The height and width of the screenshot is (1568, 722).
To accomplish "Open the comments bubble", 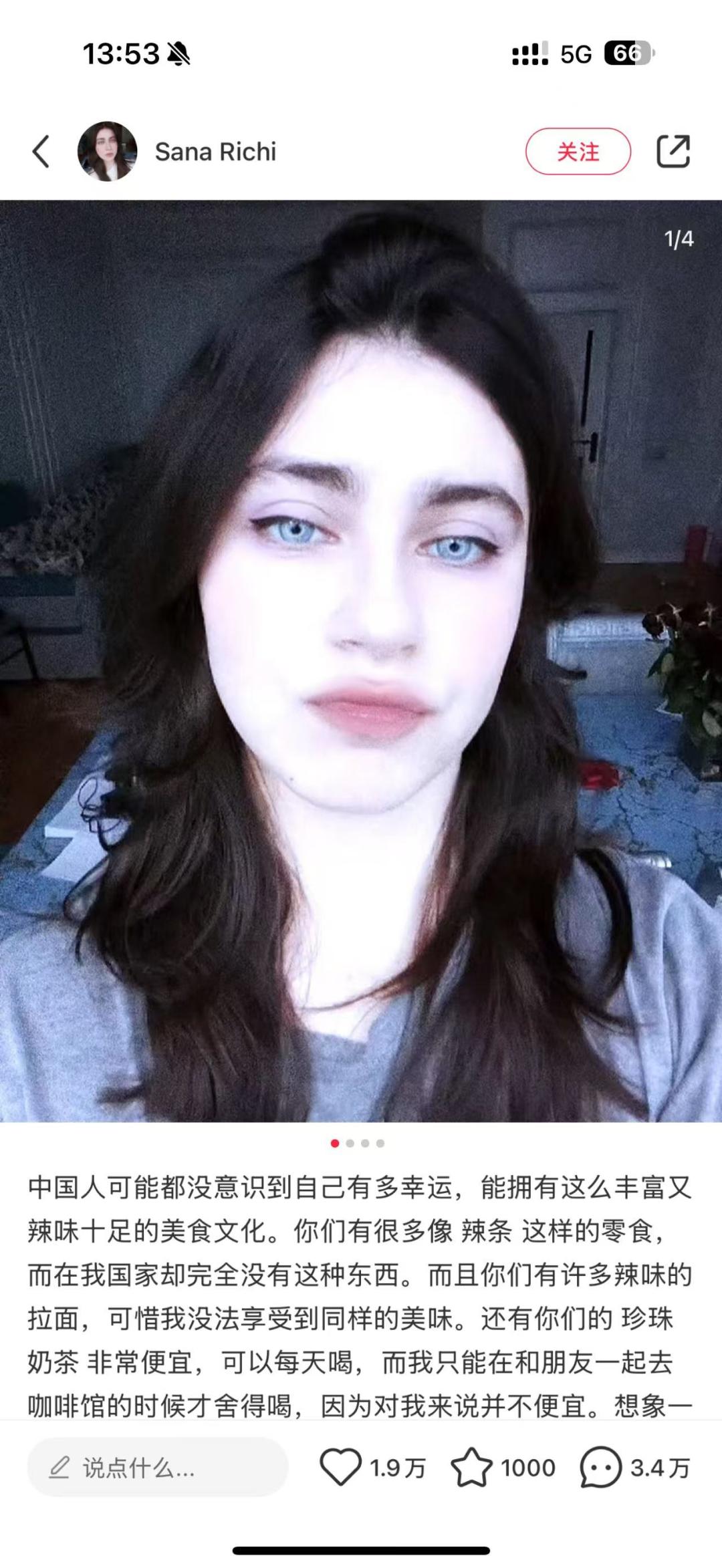I will point(600,1467).
